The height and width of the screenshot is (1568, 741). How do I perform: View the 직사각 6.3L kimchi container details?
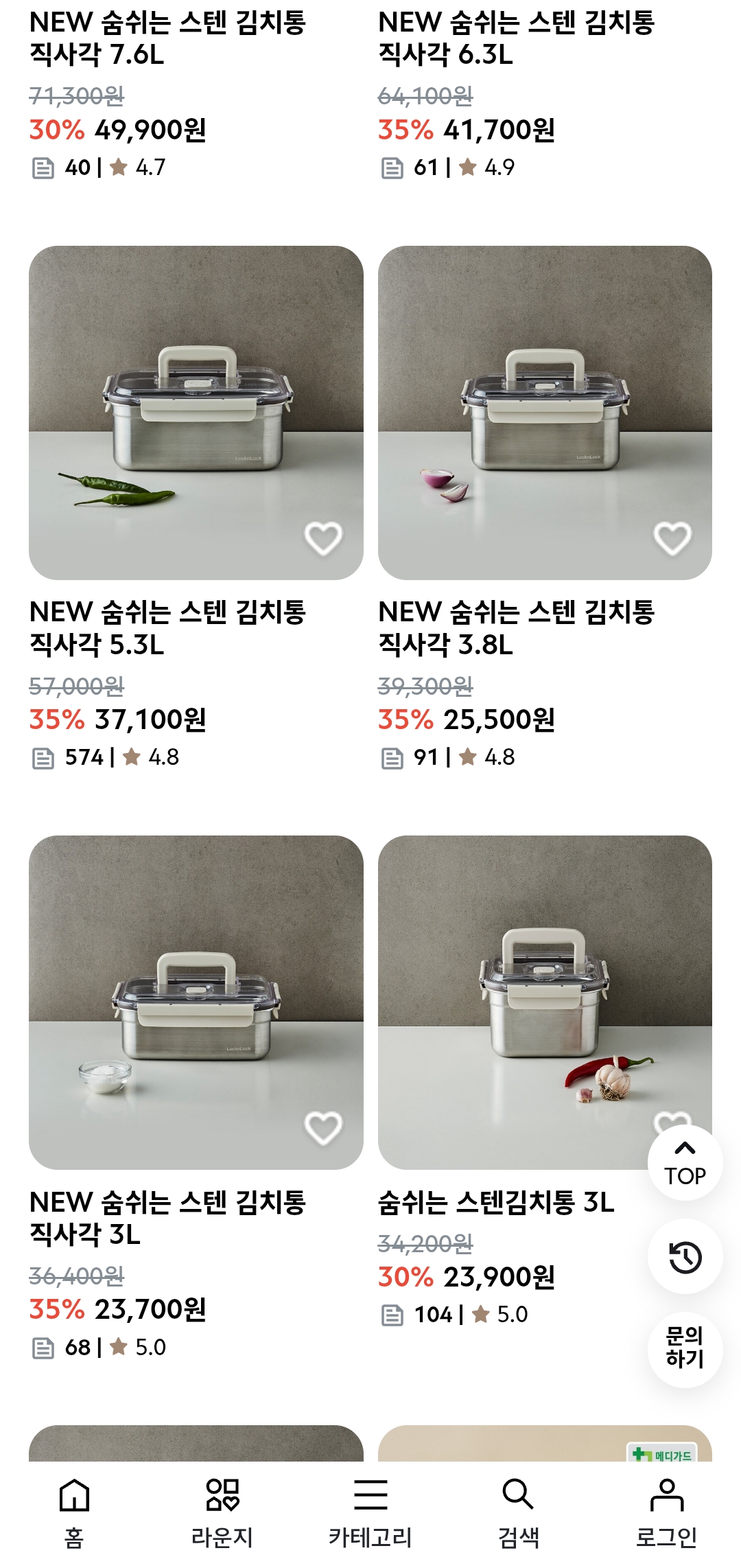coord(516,38)
